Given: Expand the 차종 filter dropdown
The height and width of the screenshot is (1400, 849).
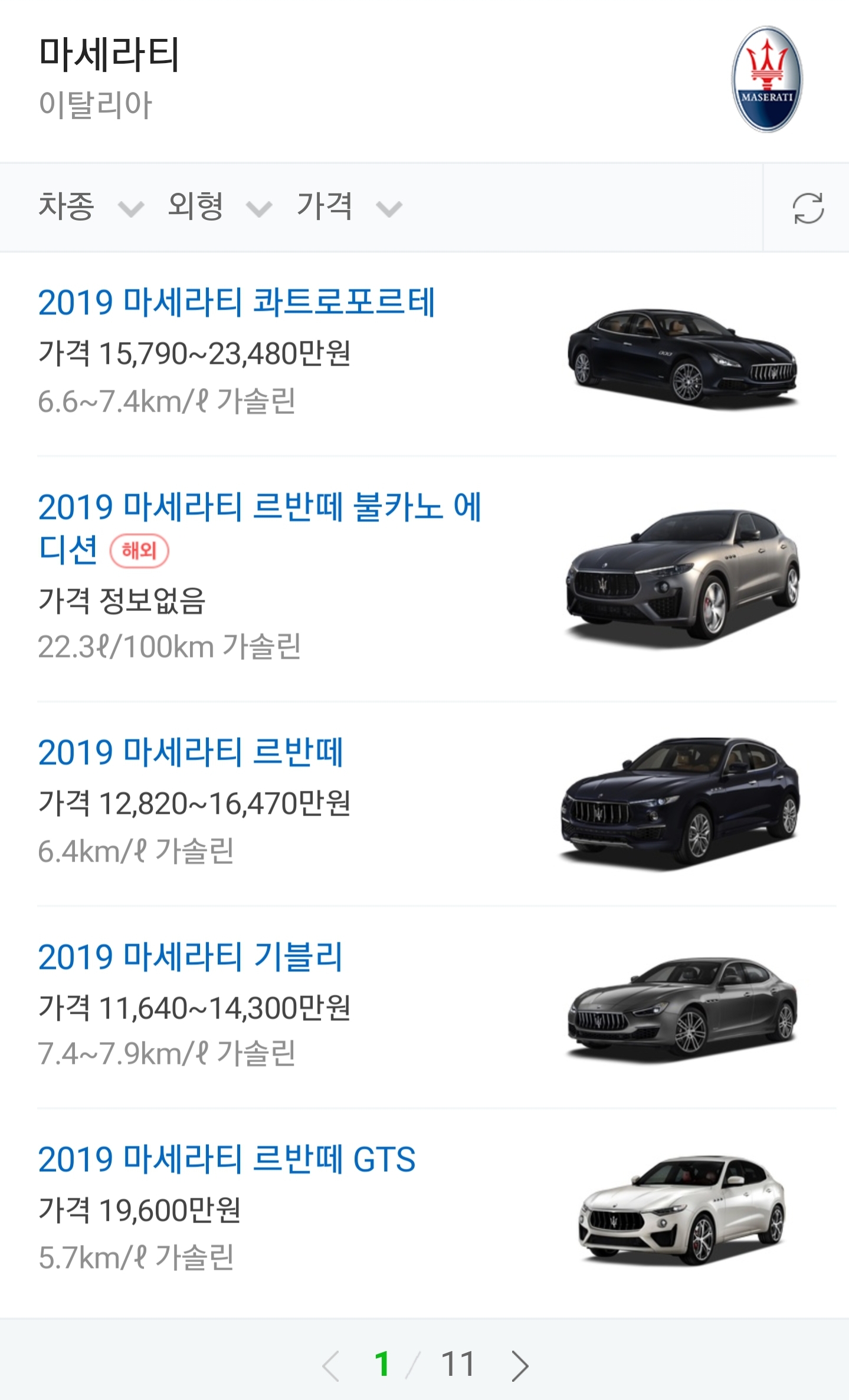Looking at the screenshot, I should point(90,207).
